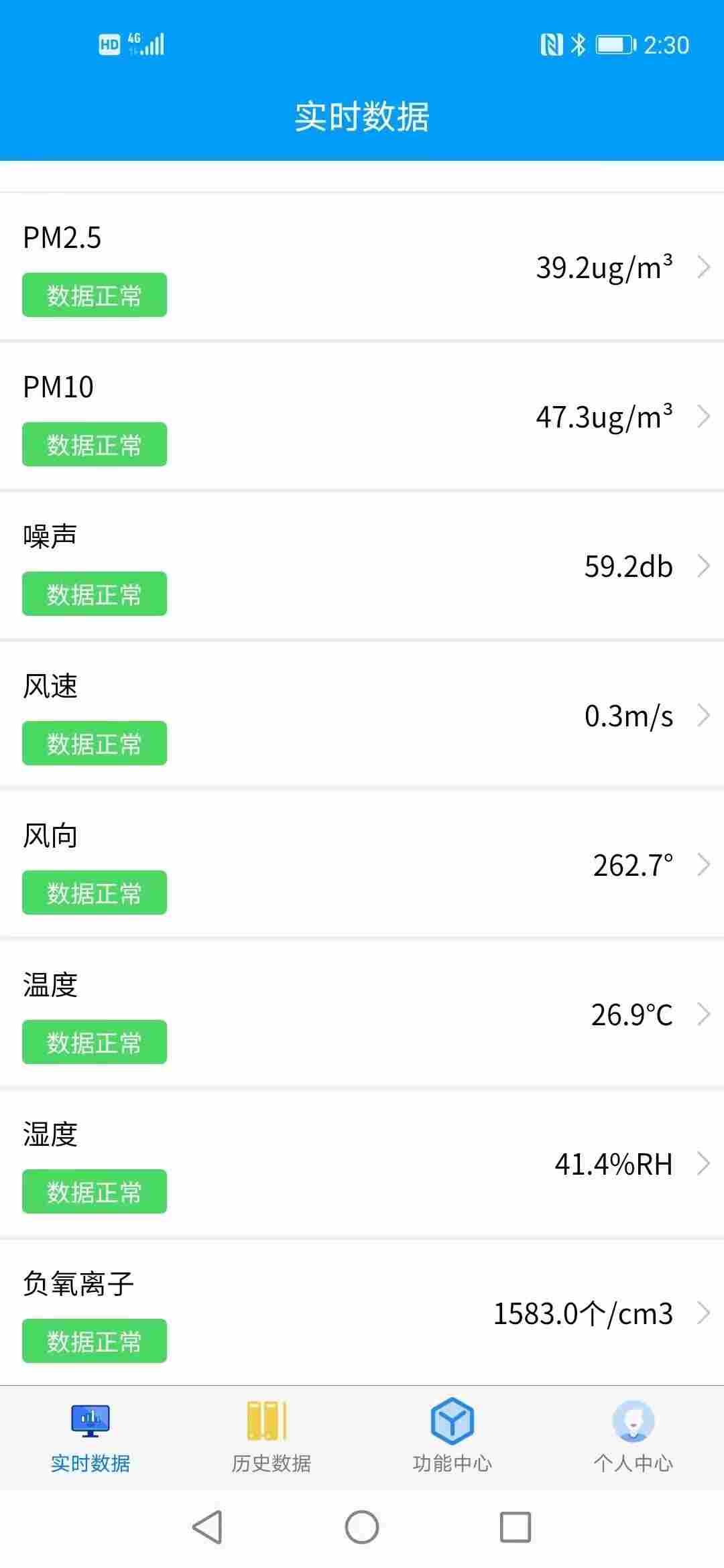This screenshot has height=1568, width=724.
Task: View 噪声 noise level details
Action: 362,566
